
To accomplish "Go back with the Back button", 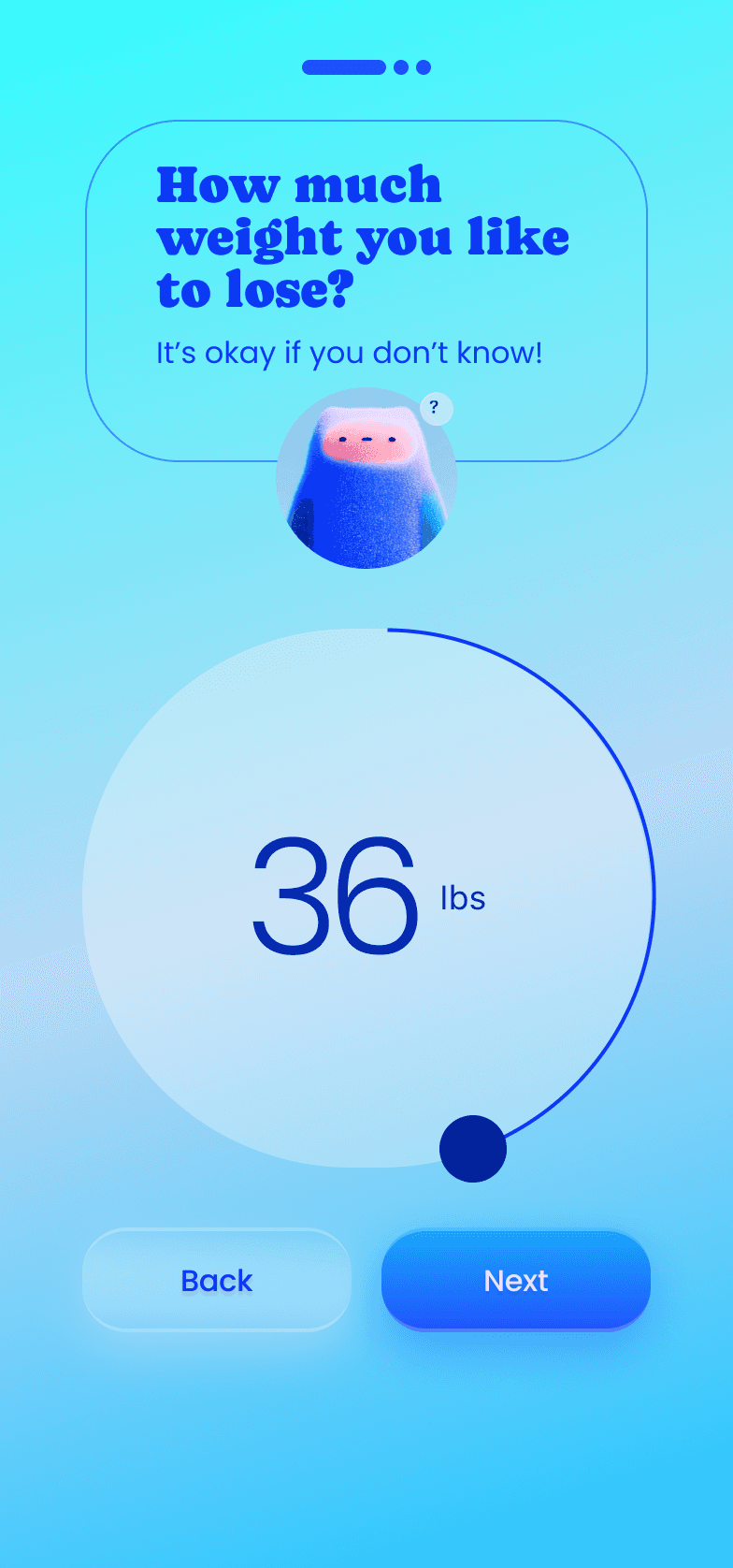I will coord(217,1280).
